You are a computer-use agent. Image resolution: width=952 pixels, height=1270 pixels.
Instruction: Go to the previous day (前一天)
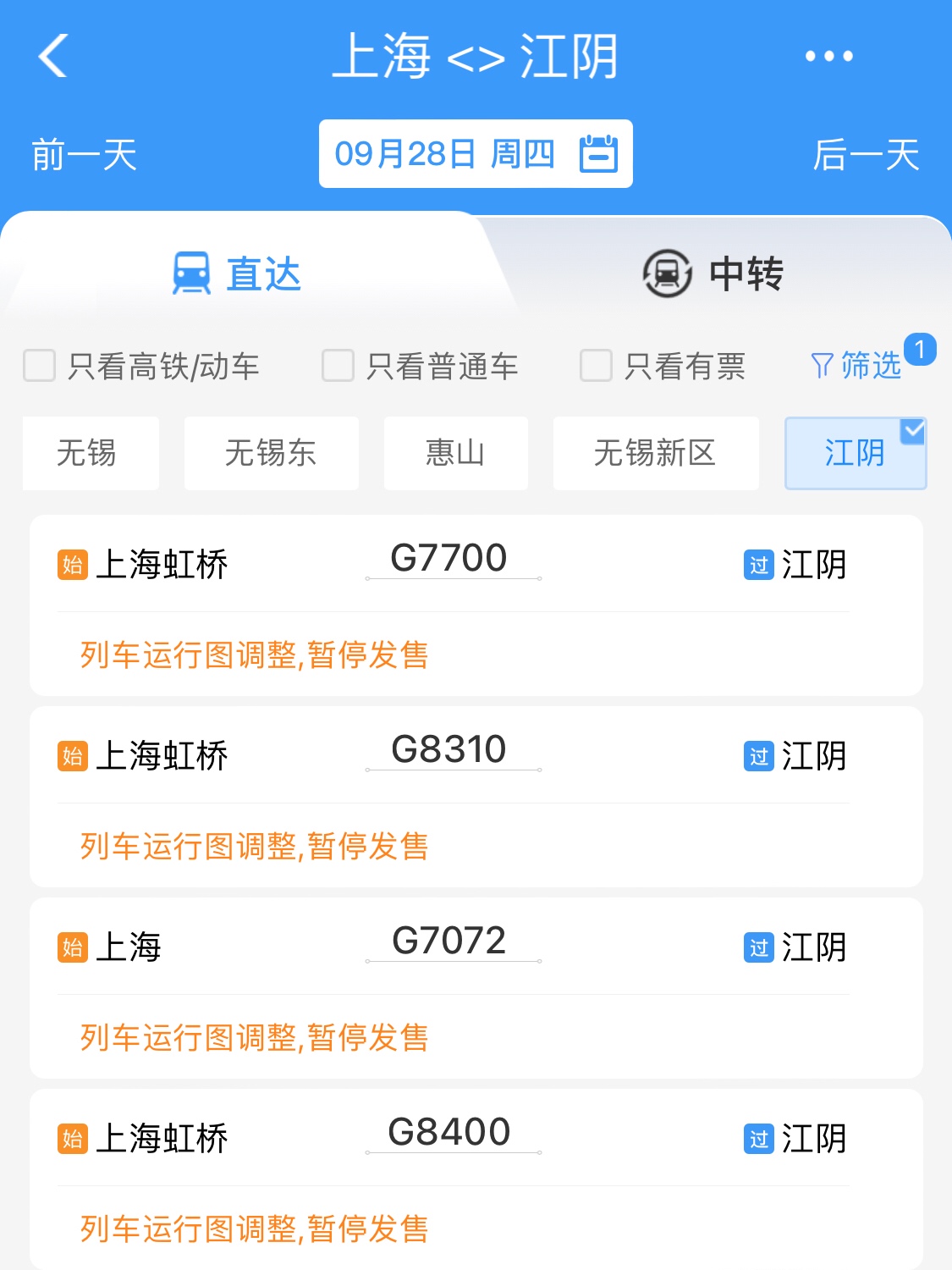point(85,155)
